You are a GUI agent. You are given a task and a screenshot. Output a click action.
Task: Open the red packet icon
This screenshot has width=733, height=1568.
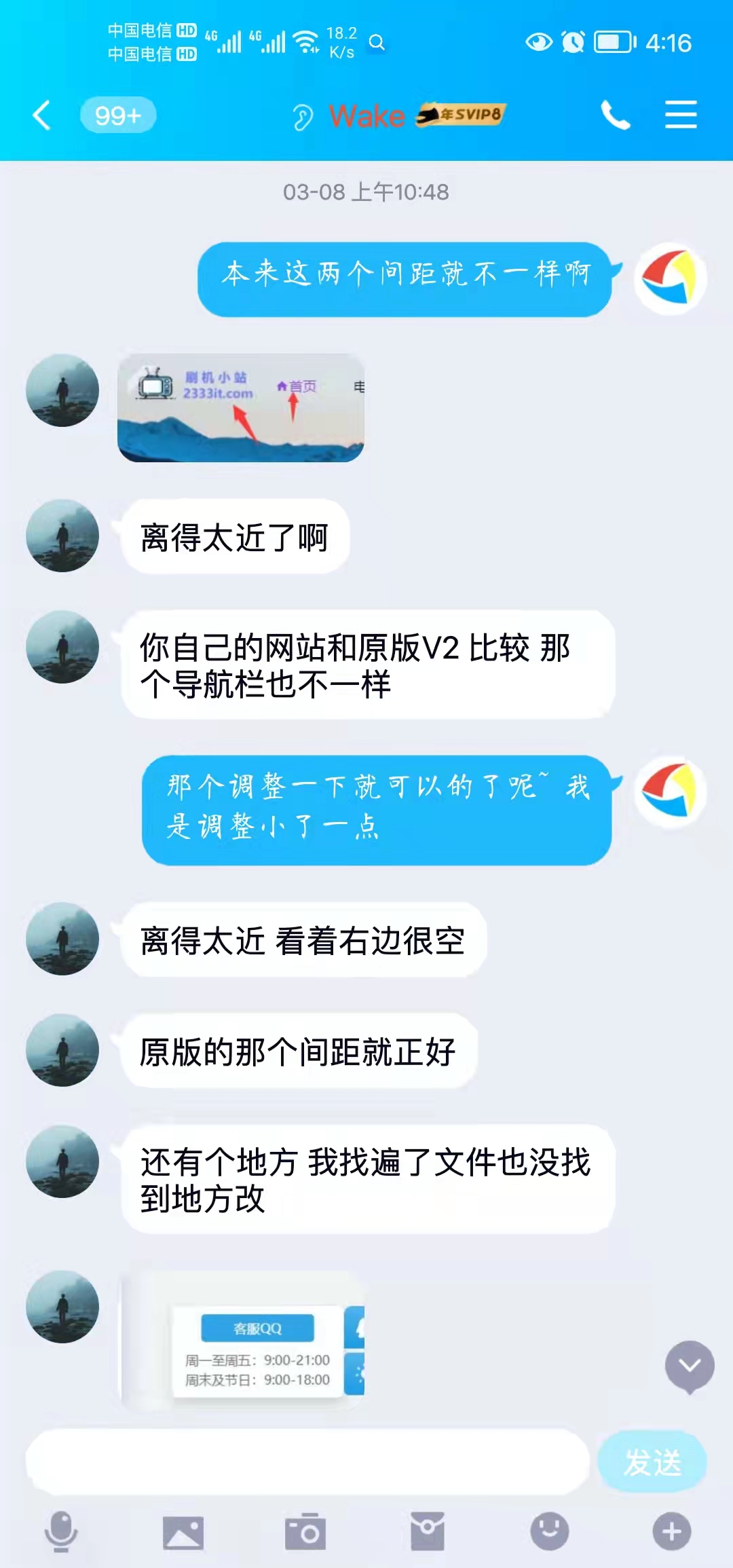(428, 1531)
